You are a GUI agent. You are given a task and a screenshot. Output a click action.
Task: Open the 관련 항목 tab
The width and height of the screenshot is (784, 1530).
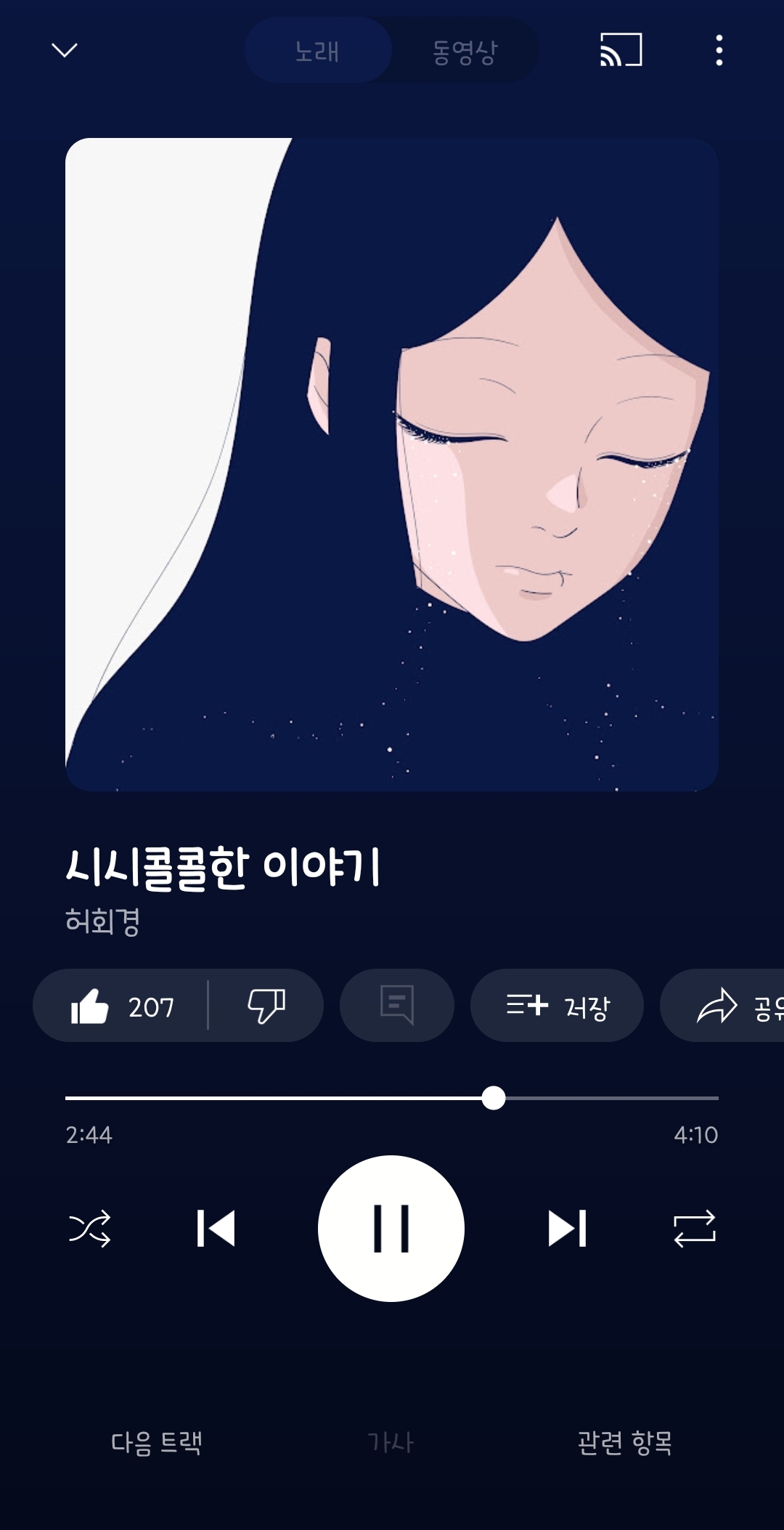click(x=625, y=1442)
